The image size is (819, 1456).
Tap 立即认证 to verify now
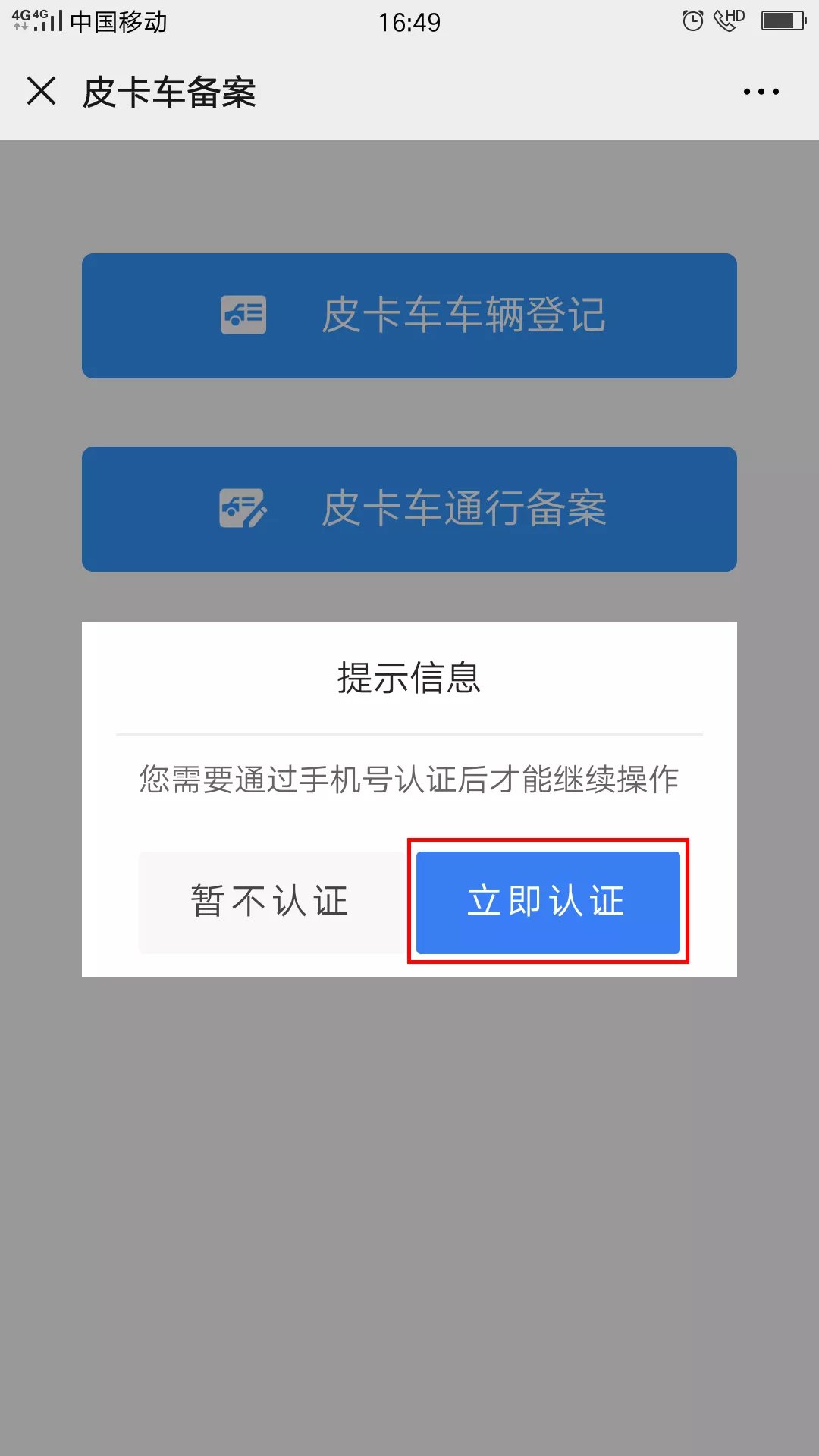coord(548,902)
